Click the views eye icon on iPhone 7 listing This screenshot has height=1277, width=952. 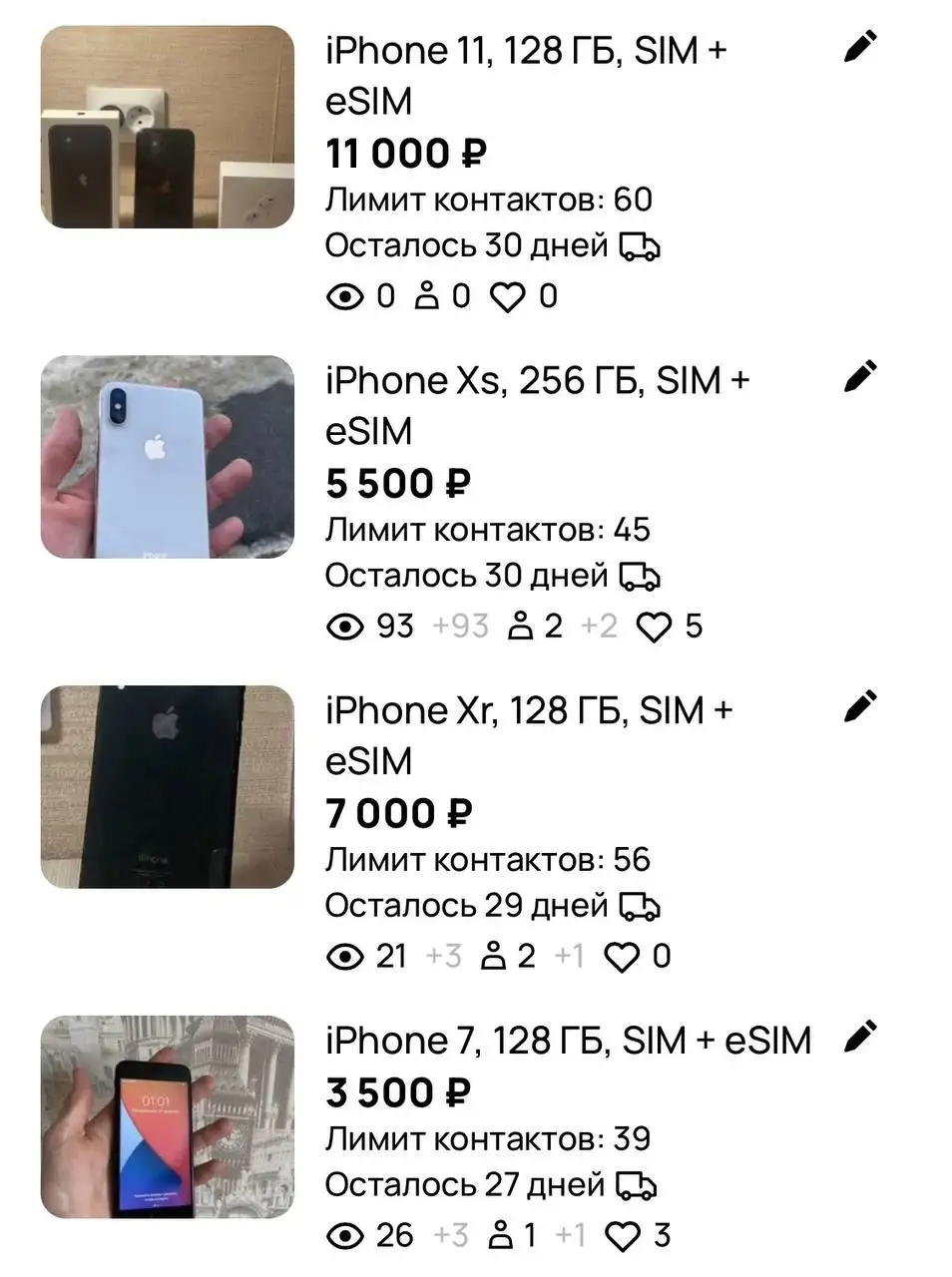pos(347,1235)
